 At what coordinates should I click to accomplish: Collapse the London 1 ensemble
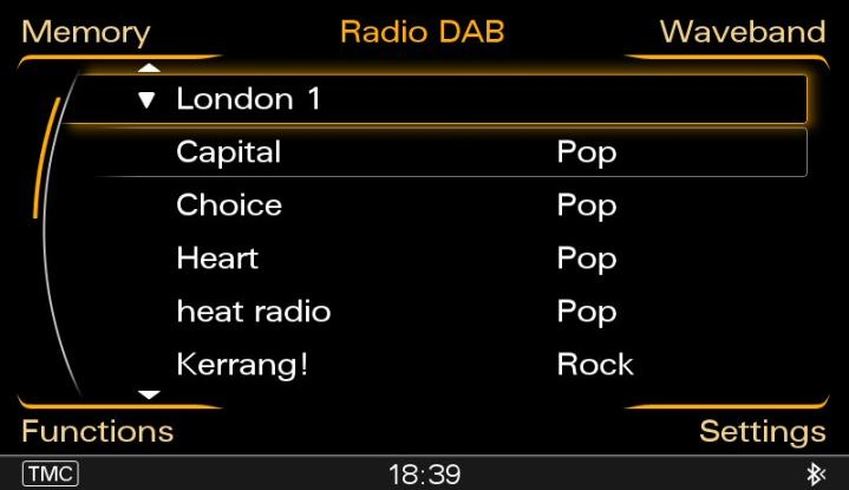tap(149, 100)
